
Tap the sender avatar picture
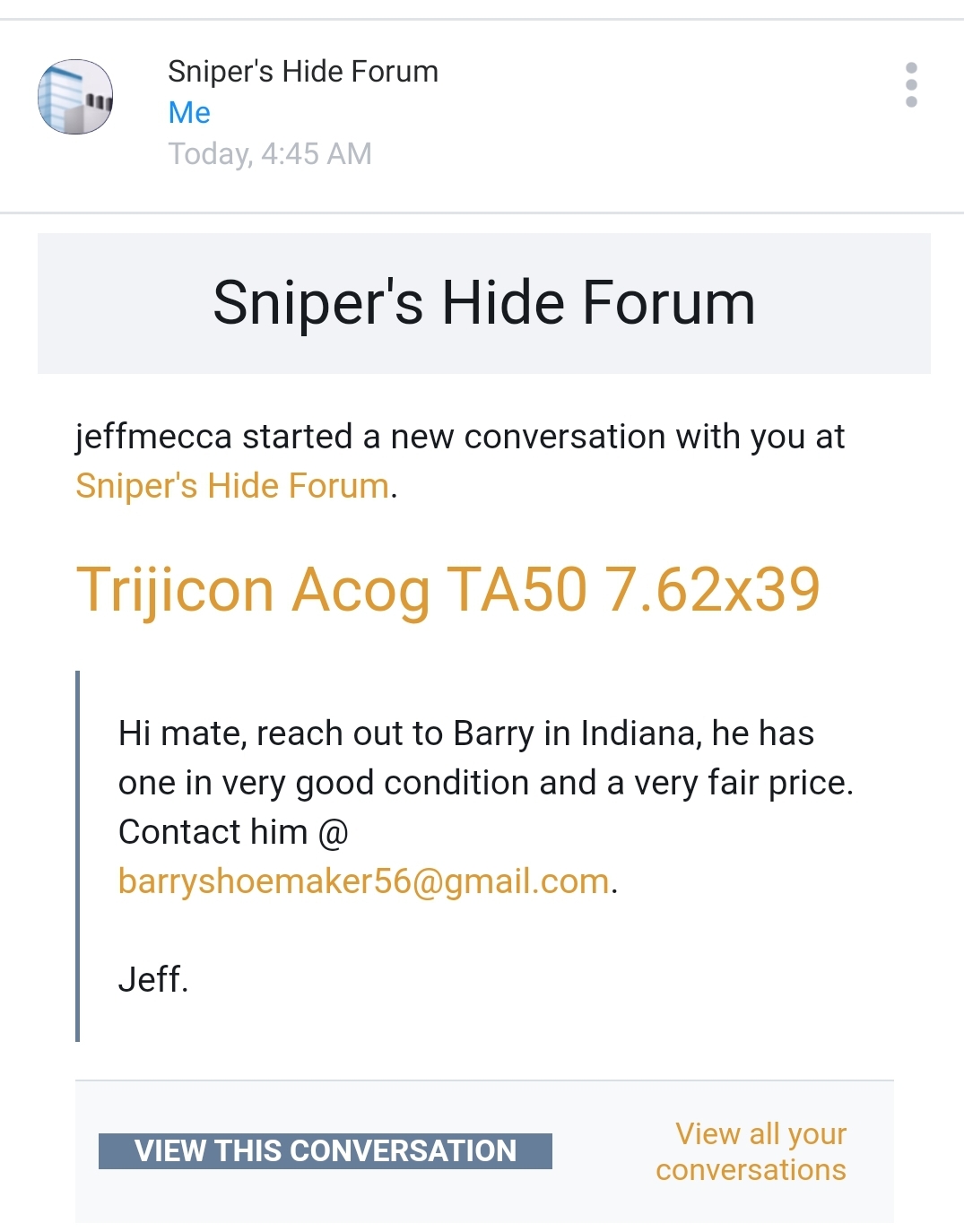coord(75,97)
